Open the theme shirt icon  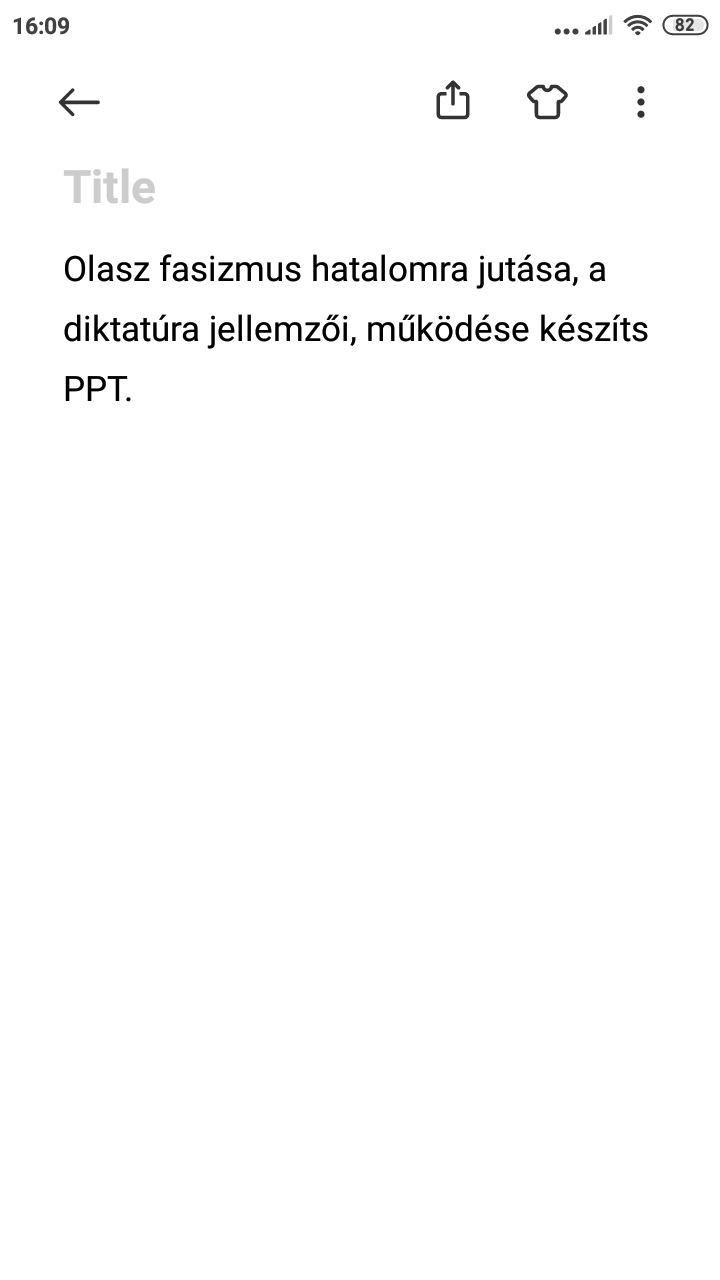(x=547, y=101)
